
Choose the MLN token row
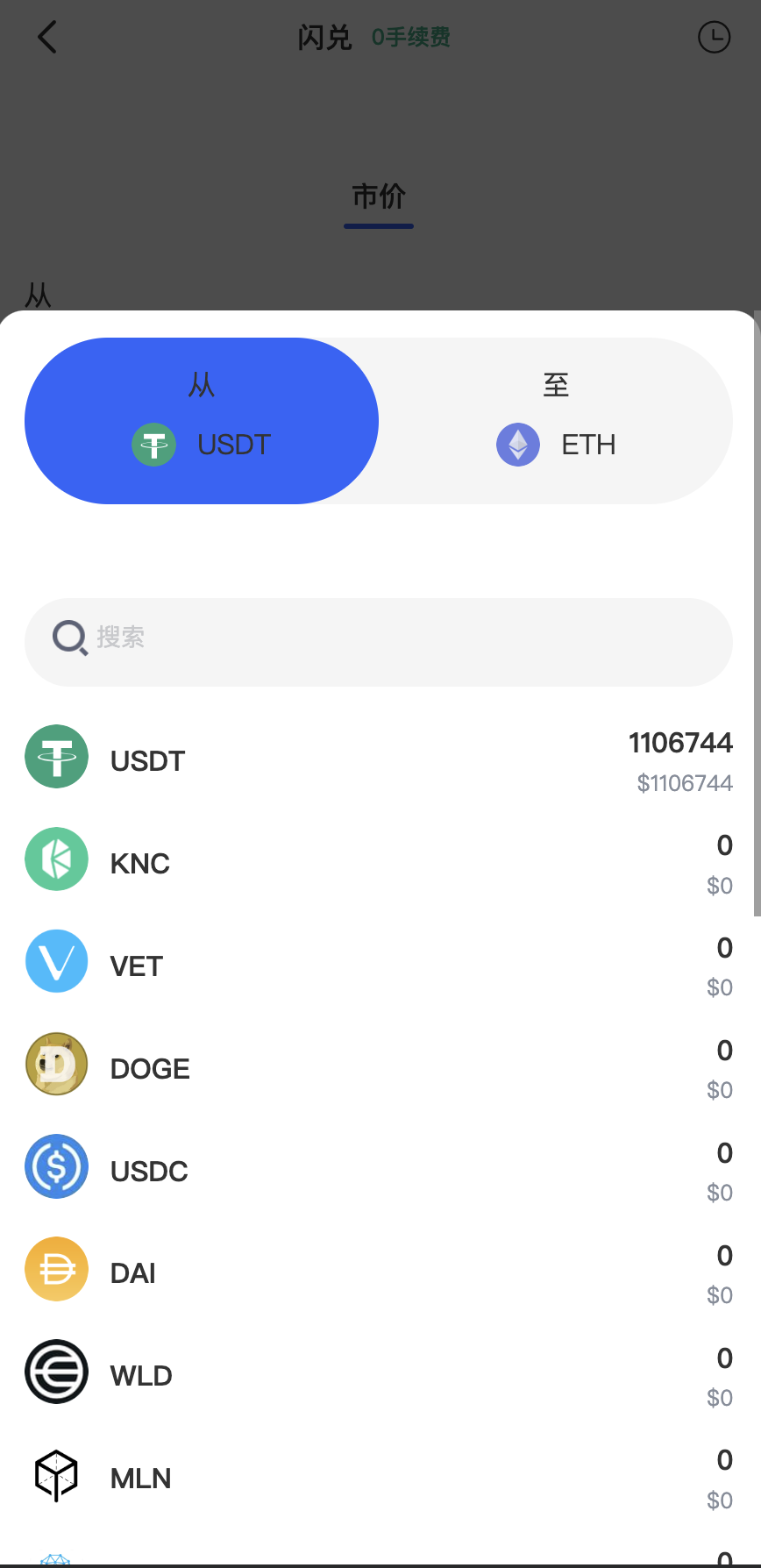(x=379, y=1478)
